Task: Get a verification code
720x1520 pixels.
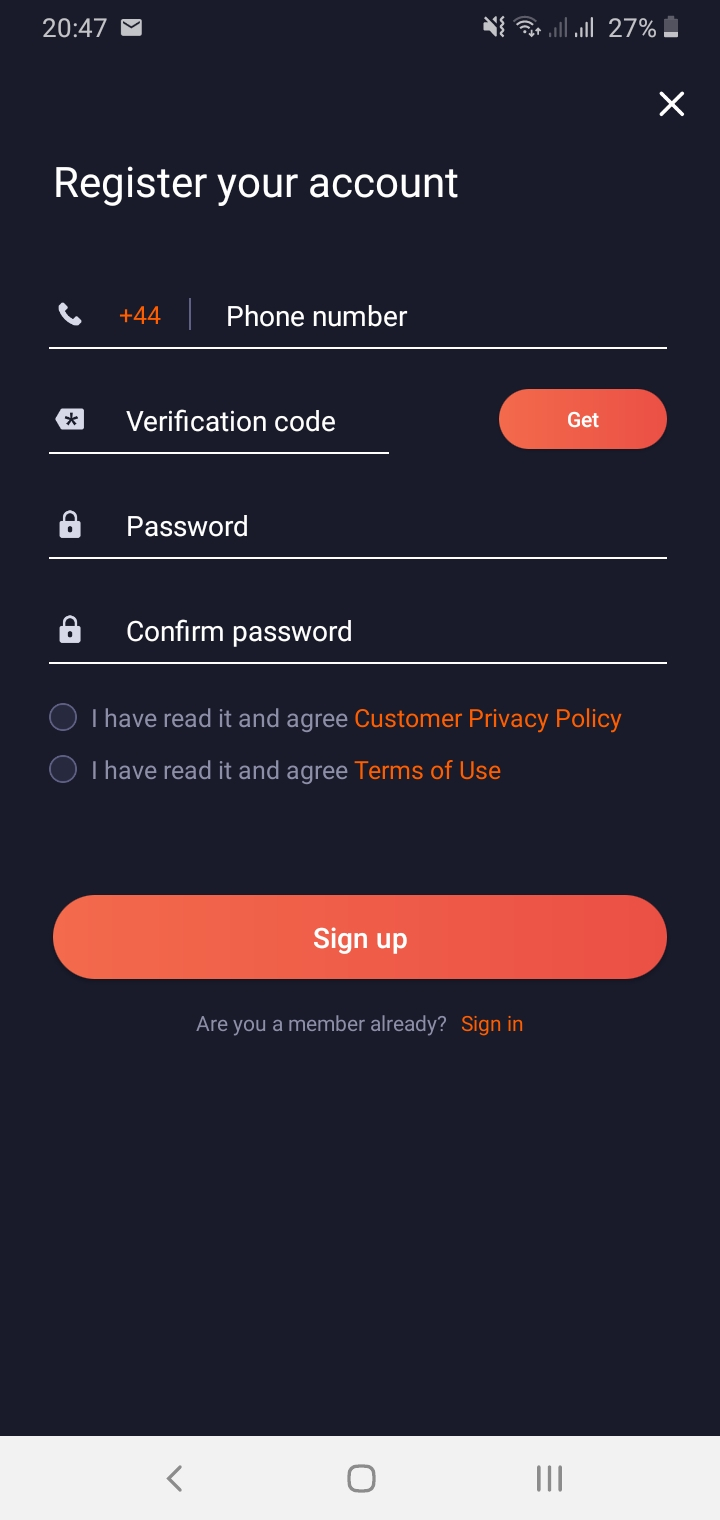Action: click(x=582, y=420)
